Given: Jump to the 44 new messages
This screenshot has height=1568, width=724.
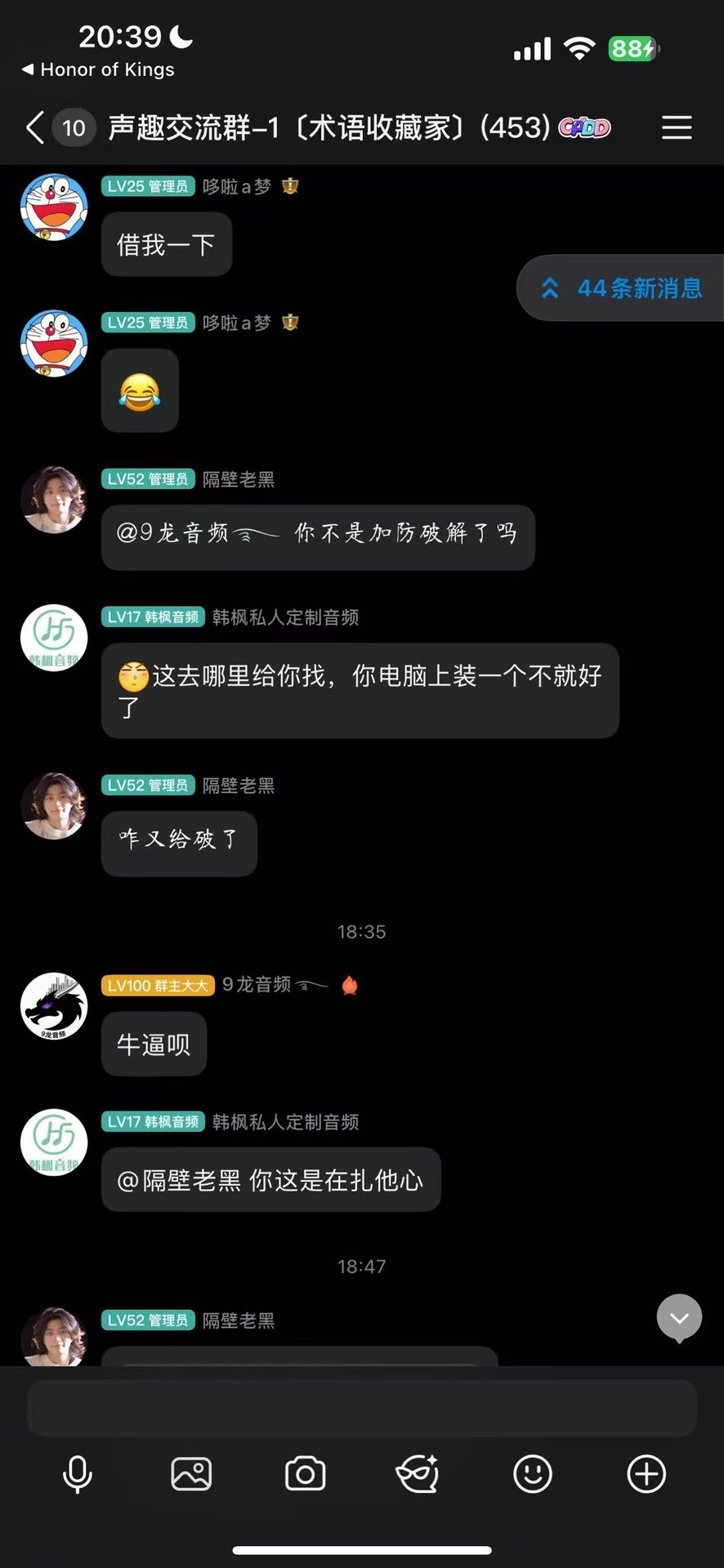Looking at the screenshot, I should 623,288.
